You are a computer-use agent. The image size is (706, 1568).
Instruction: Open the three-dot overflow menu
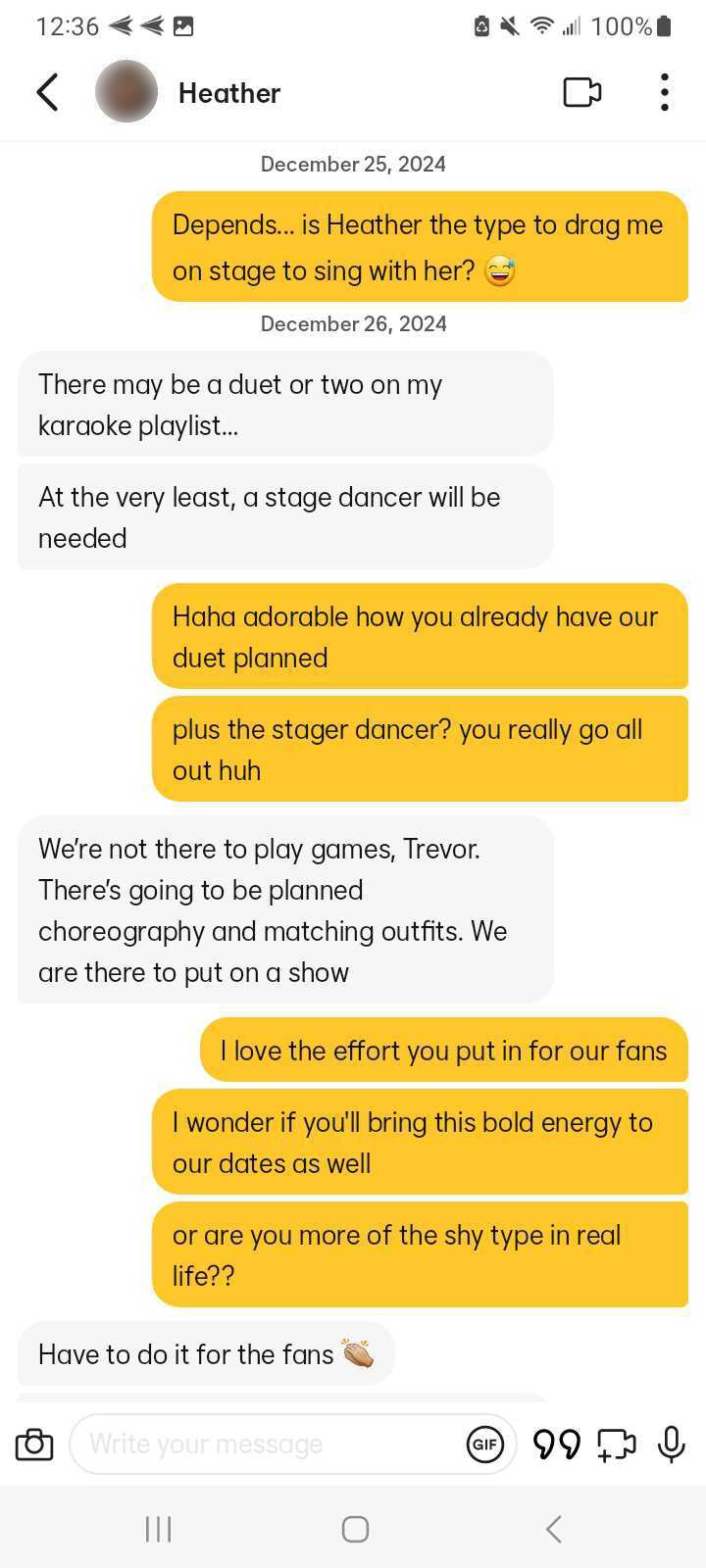pyautogui.click(x=665, y=92)
